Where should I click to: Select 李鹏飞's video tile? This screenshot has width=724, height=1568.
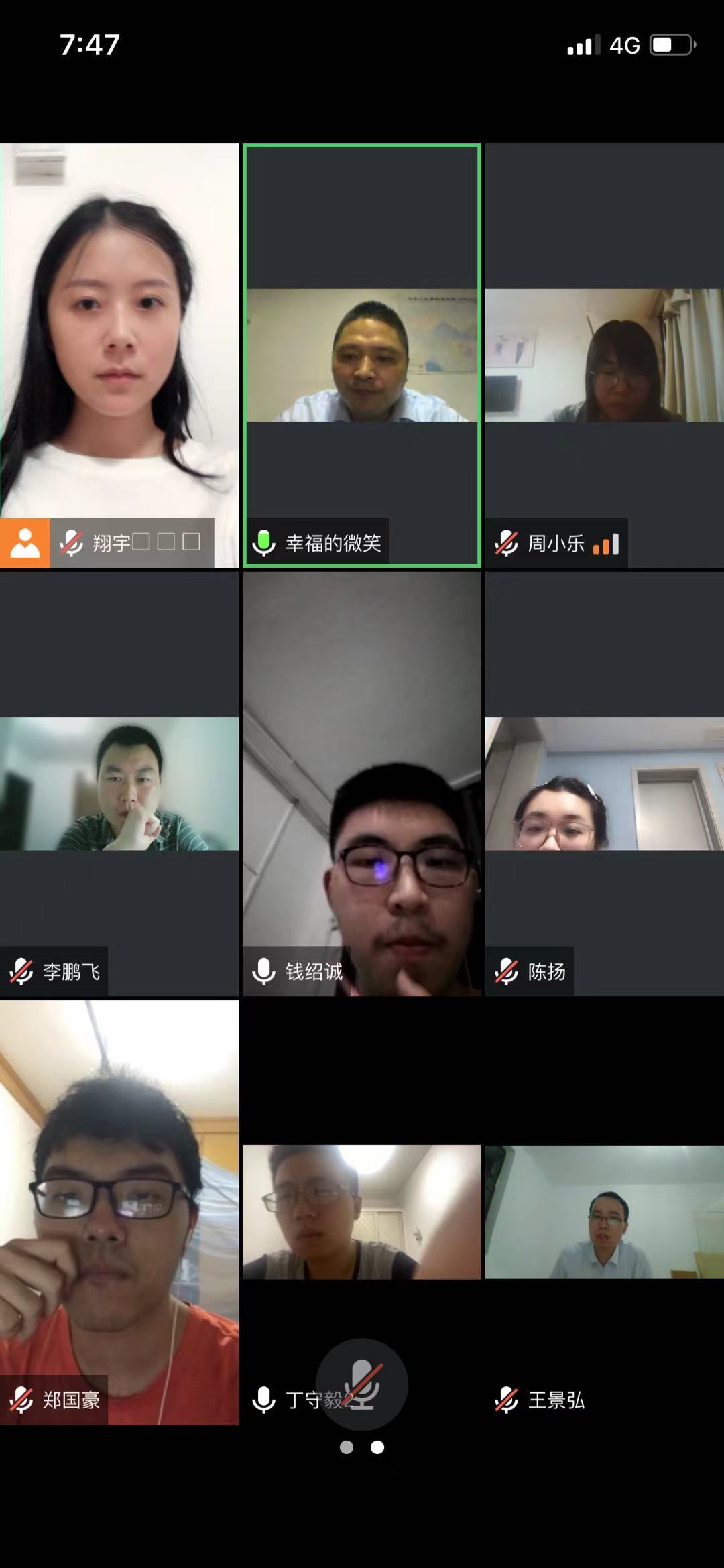pyautogui.click(x=119, y=783)
